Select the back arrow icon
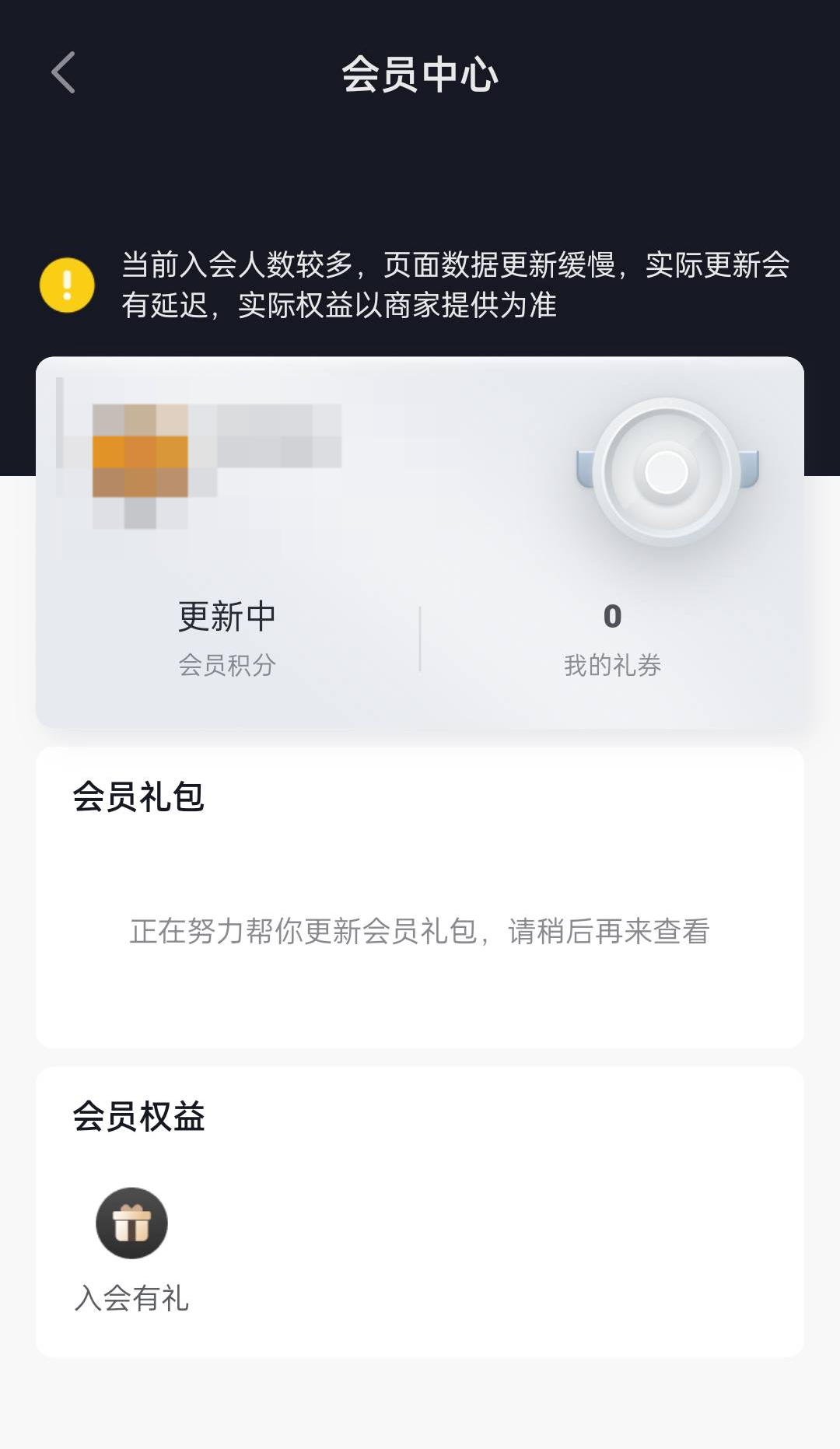This screenshot has width=840, height=1449. (61, 72)
